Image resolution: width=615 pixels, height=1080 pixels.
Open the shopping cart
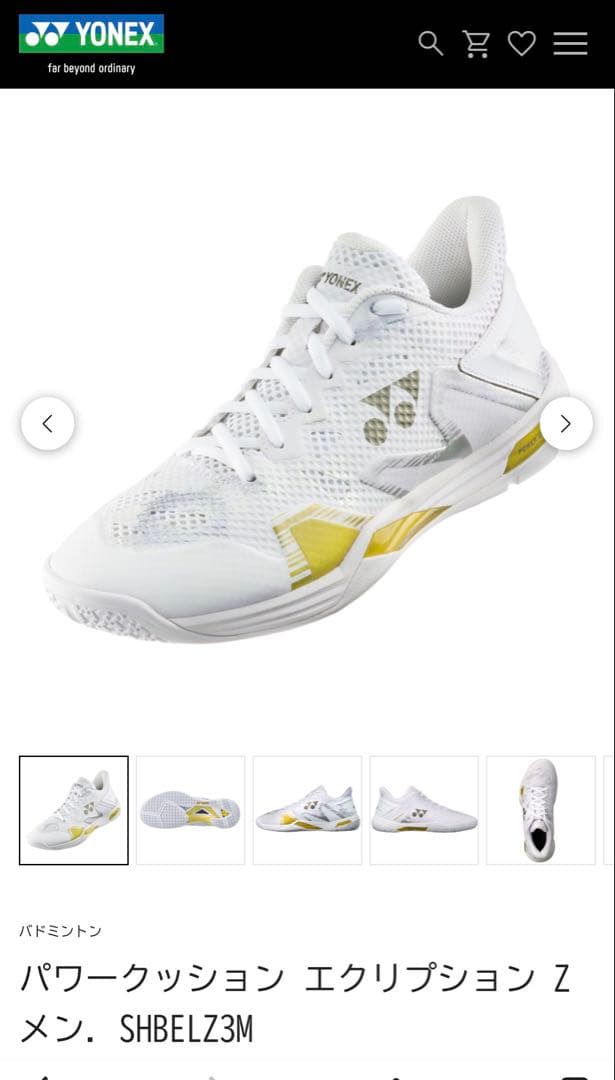click(x=476, y=43)
